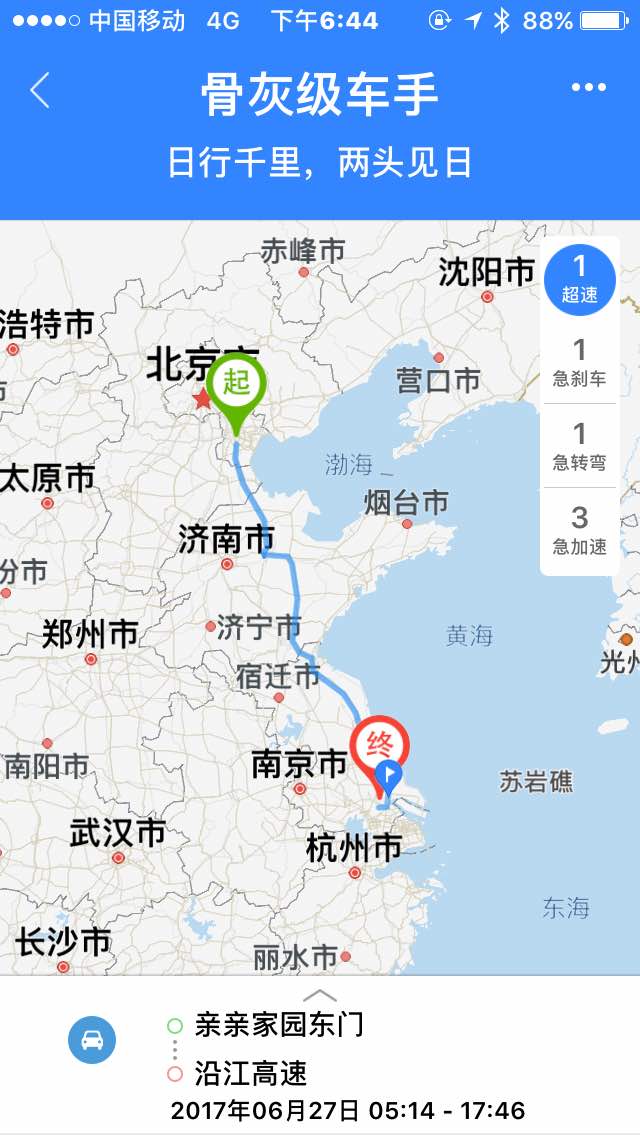Screen dimensions: 640x1136
Task: Go back using the top-left arrow
Action: click(40, 90)
